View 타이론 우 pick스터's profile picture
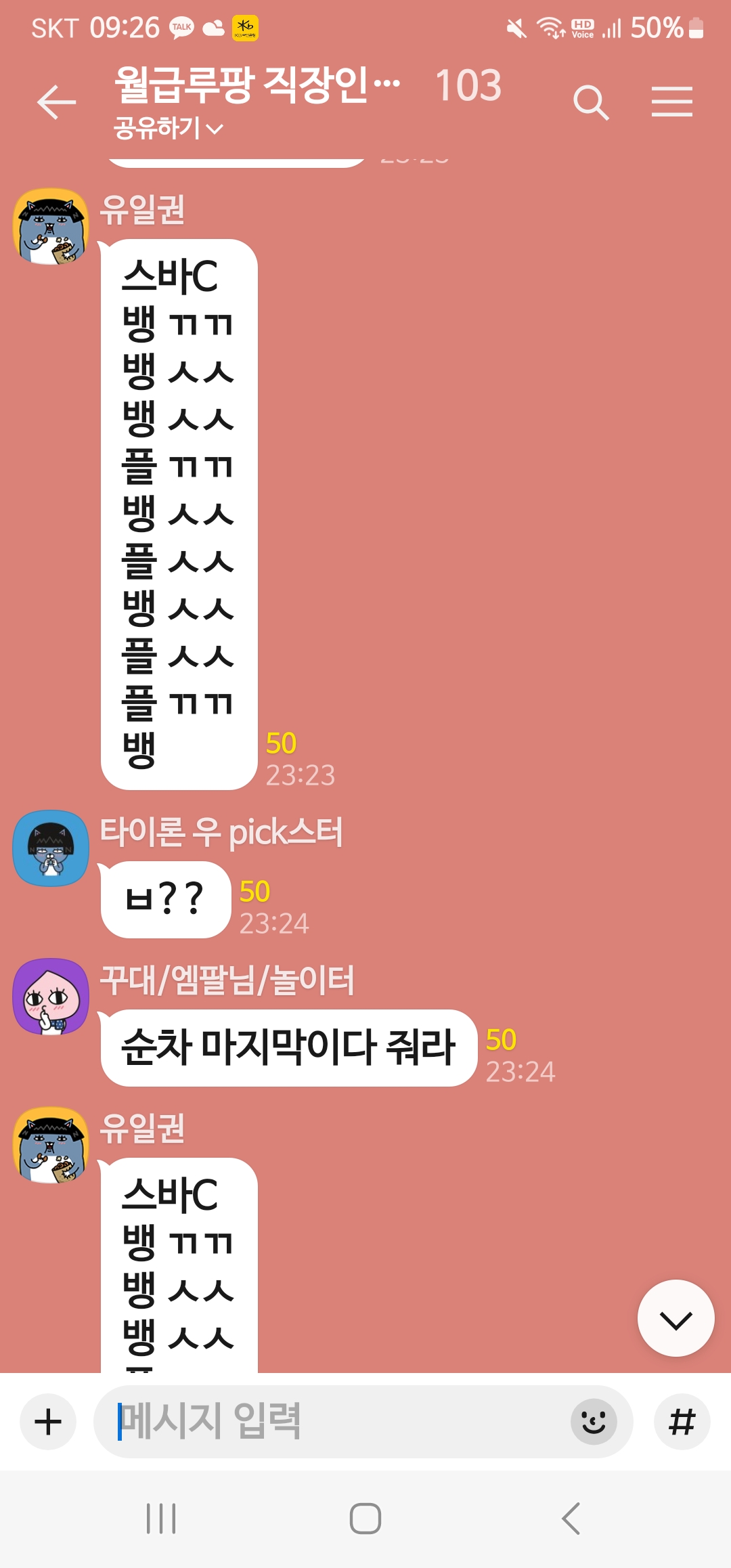The height and width of the screenshot is (1568, 731). [x=51, y=848]
